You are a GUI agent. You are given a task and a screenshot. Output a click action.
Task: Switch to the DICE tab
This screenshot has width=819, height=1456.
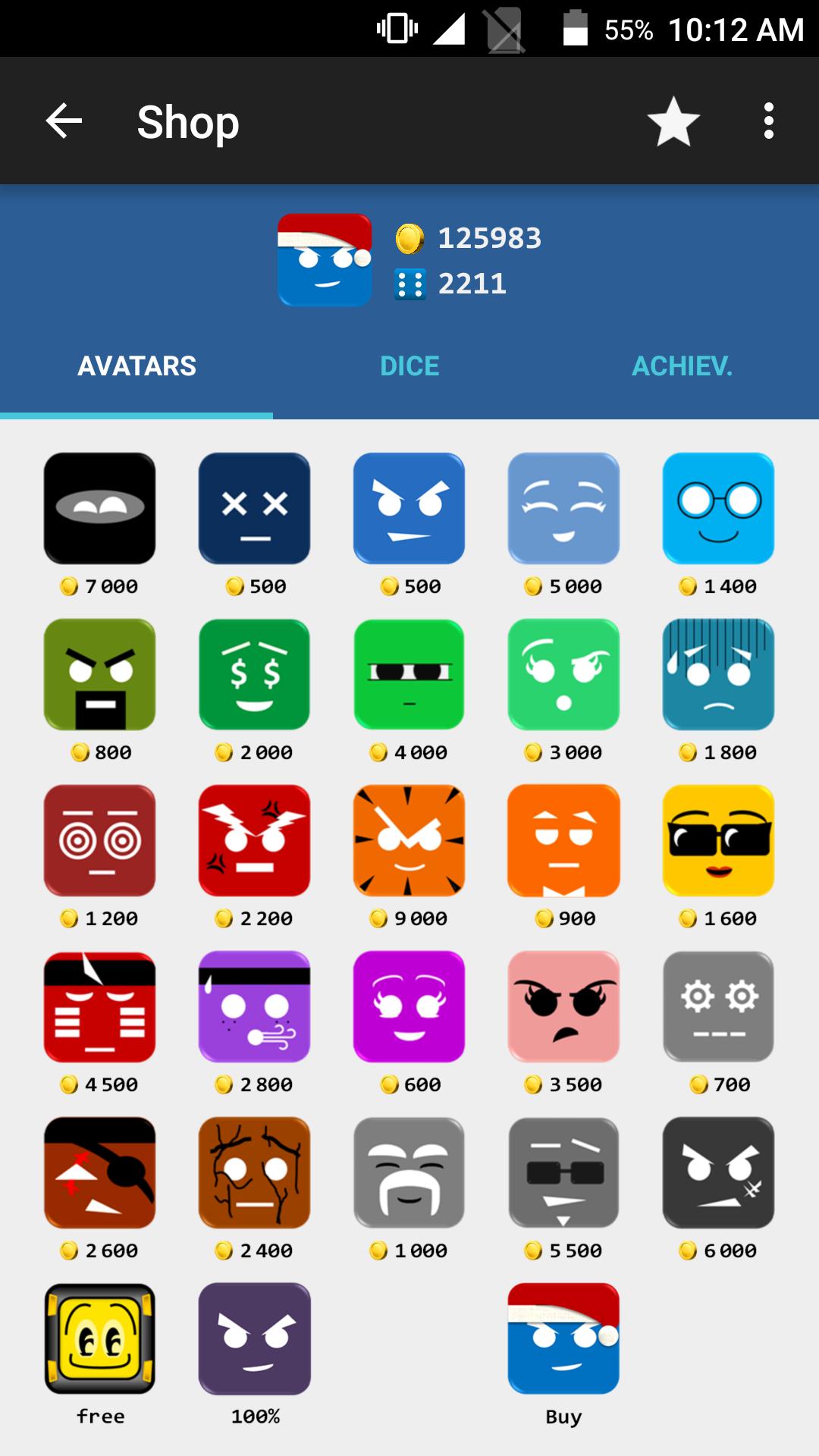tap(409, 366)
